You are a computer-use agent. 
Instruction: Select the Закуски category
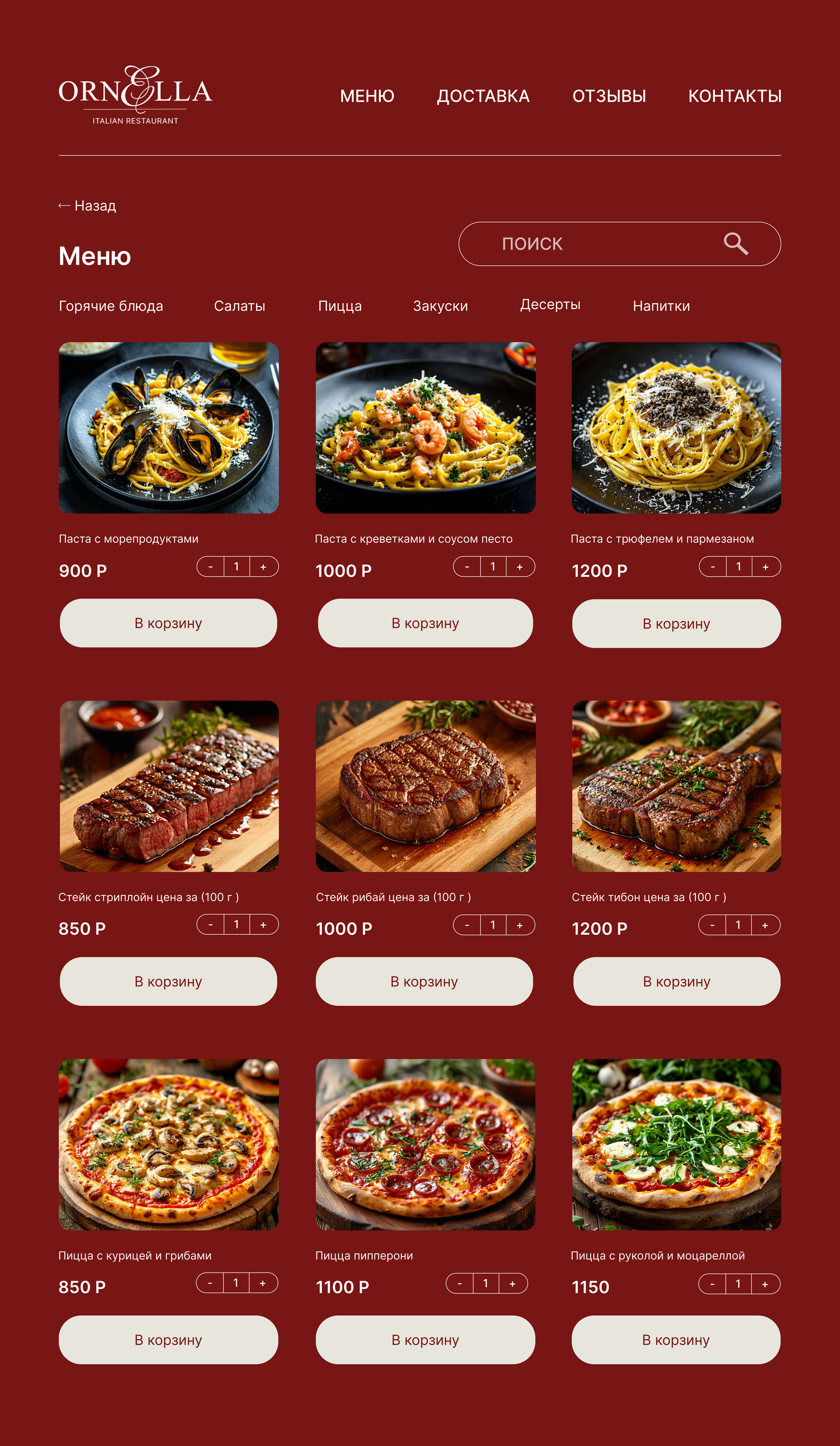pos(440,306)
